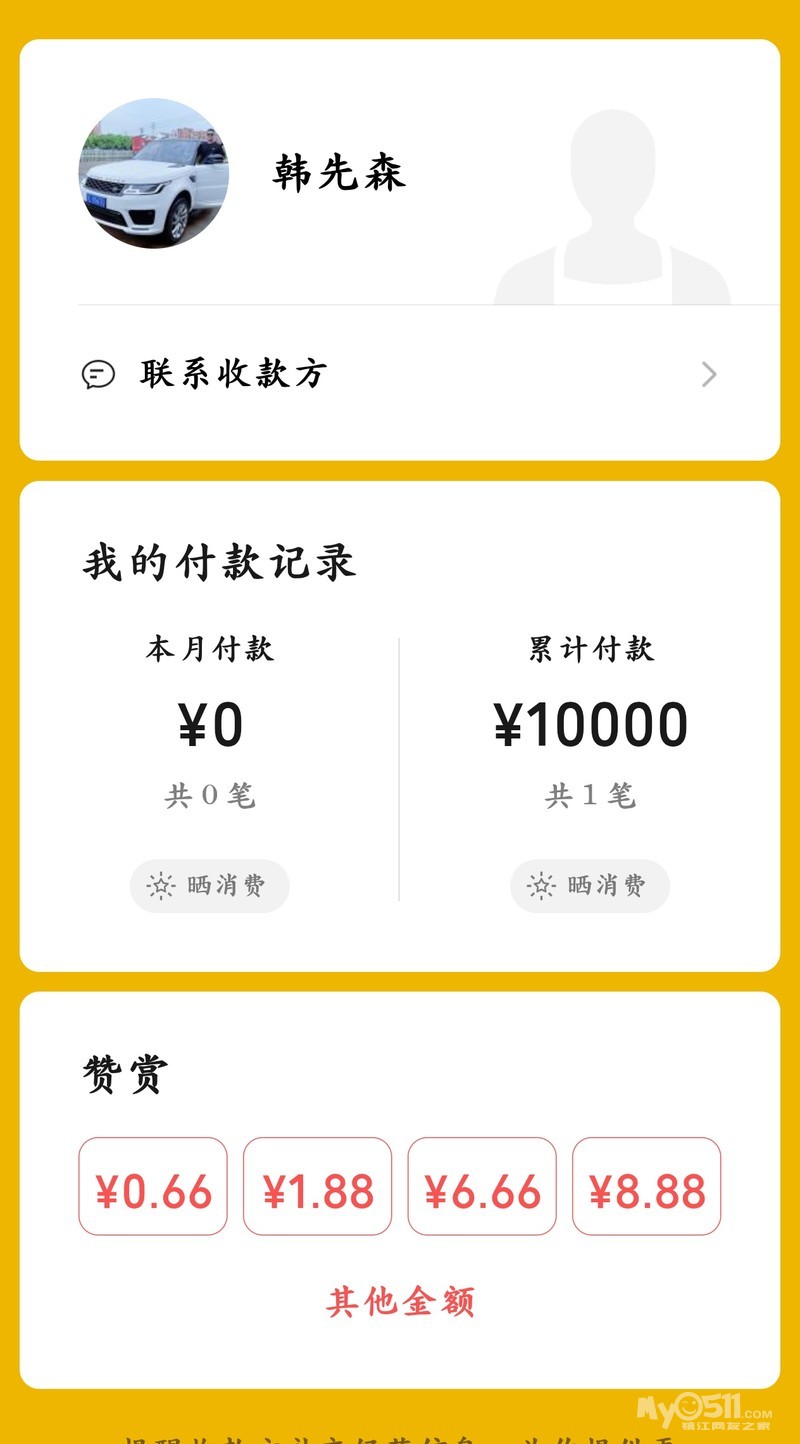The width and height of the screenshot is (800, 1444).
Task: Choose ¥6.66 reward amount
Action: coord(482,1187)
